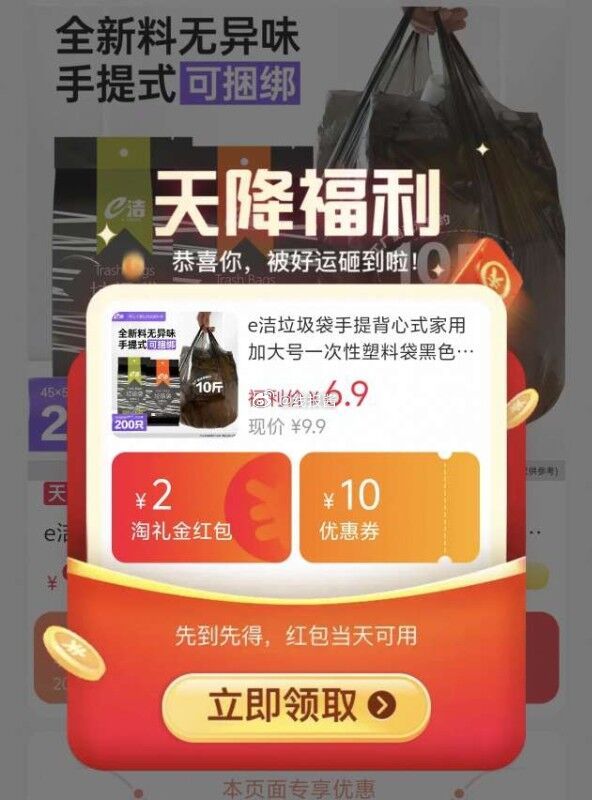Select the ¥2 淘礼金红包 coupon
Viewport: 592px width, 800px height.
202,508
